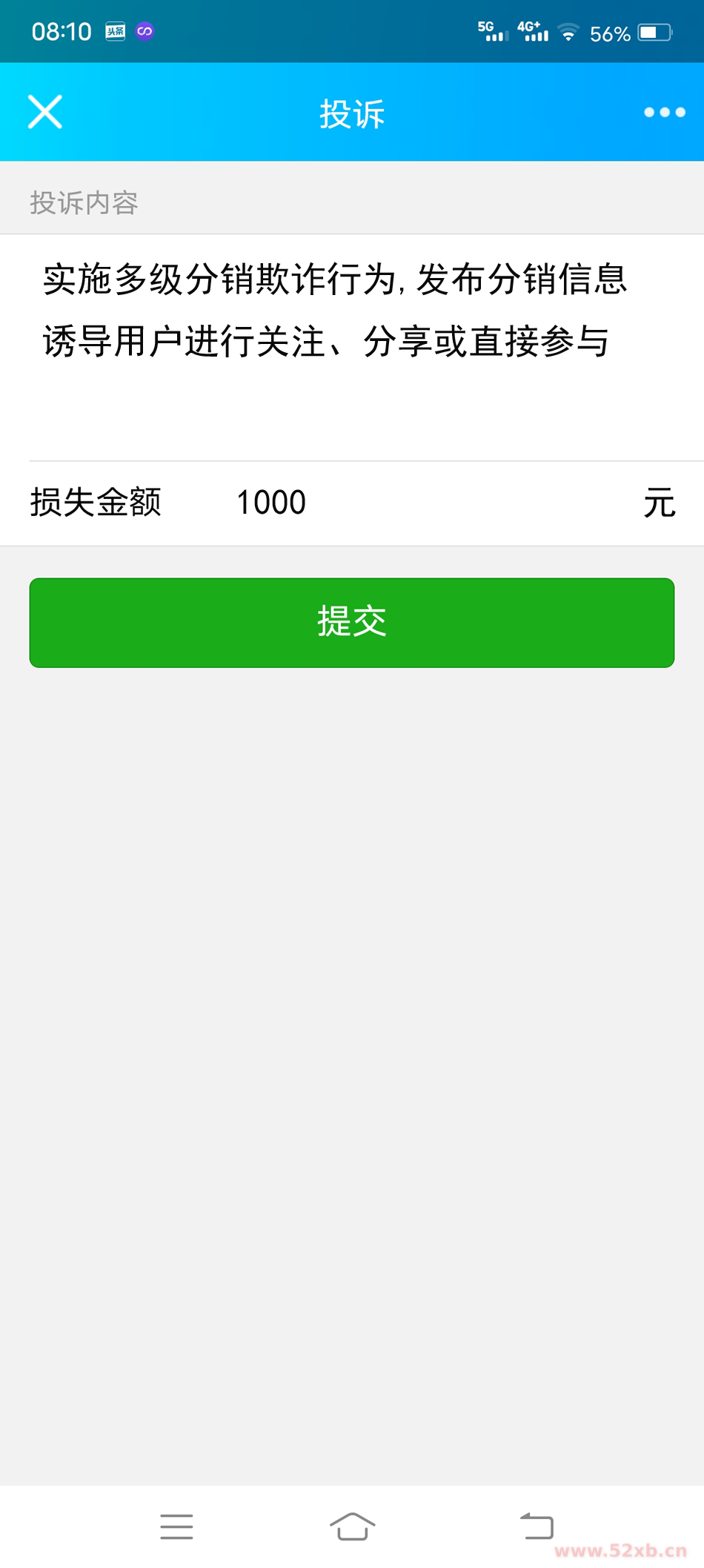Open the three-dot more options menu
The image size is (704, 1568).
click(x=664, y=112)
